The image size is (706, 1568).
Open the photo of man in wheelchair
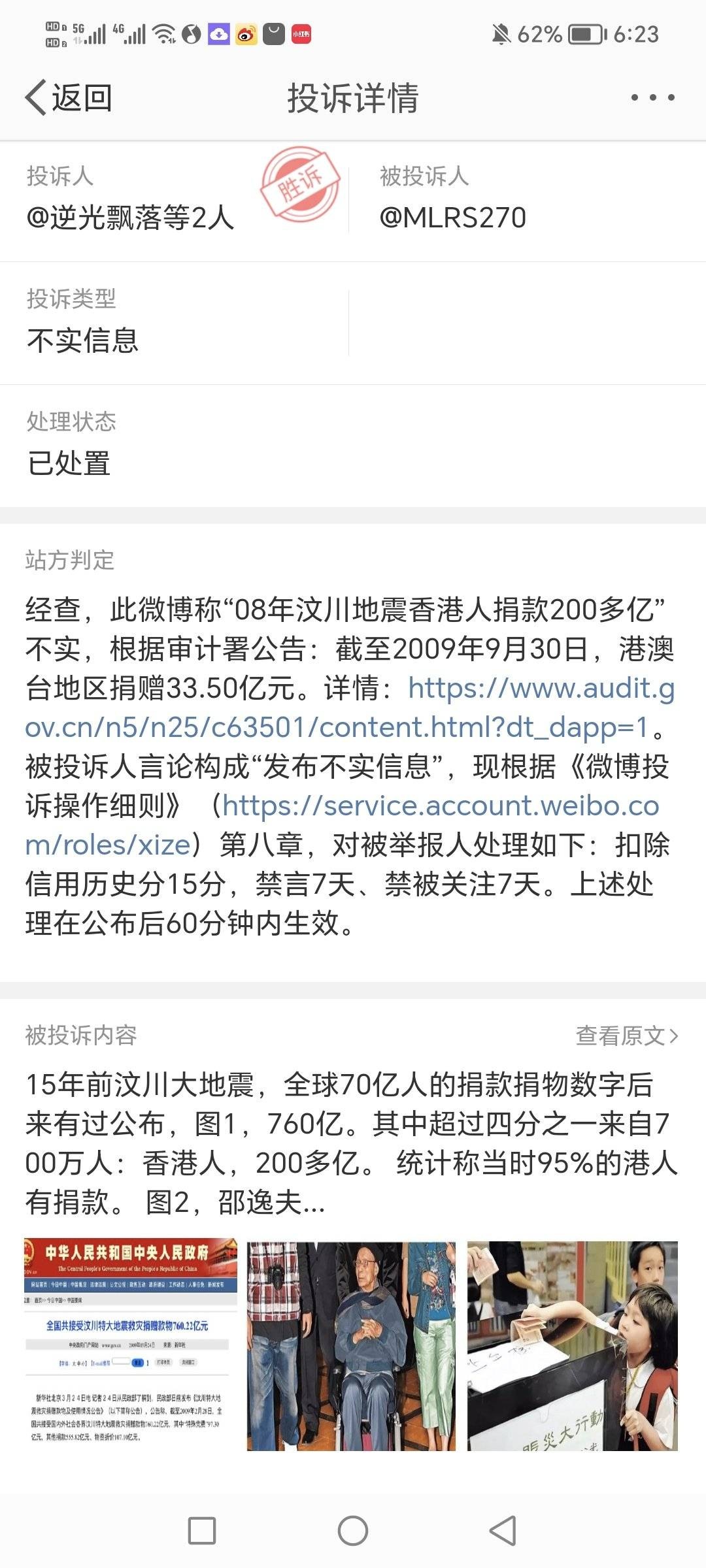(x=352, y=1345)
